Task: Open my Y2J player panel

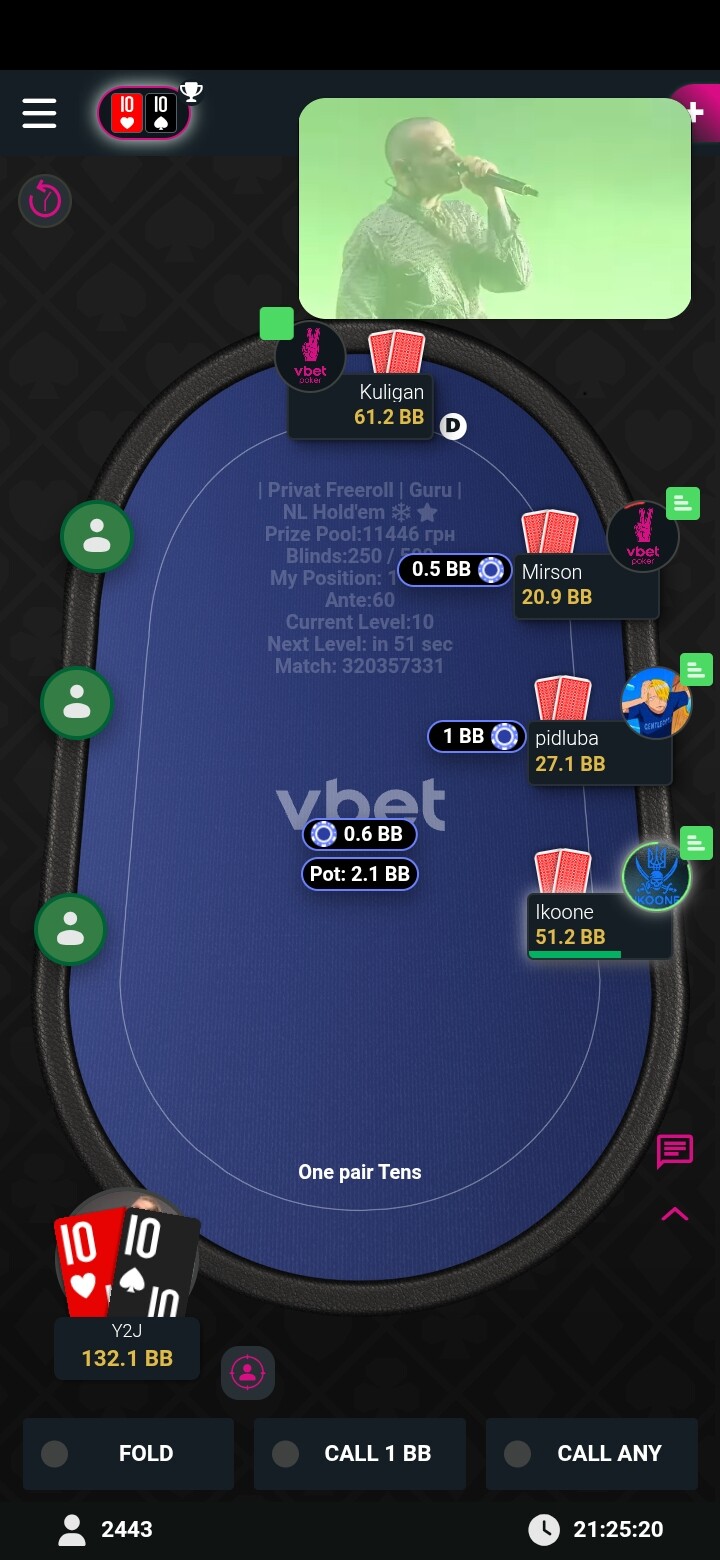Action: pos(127,1347)
